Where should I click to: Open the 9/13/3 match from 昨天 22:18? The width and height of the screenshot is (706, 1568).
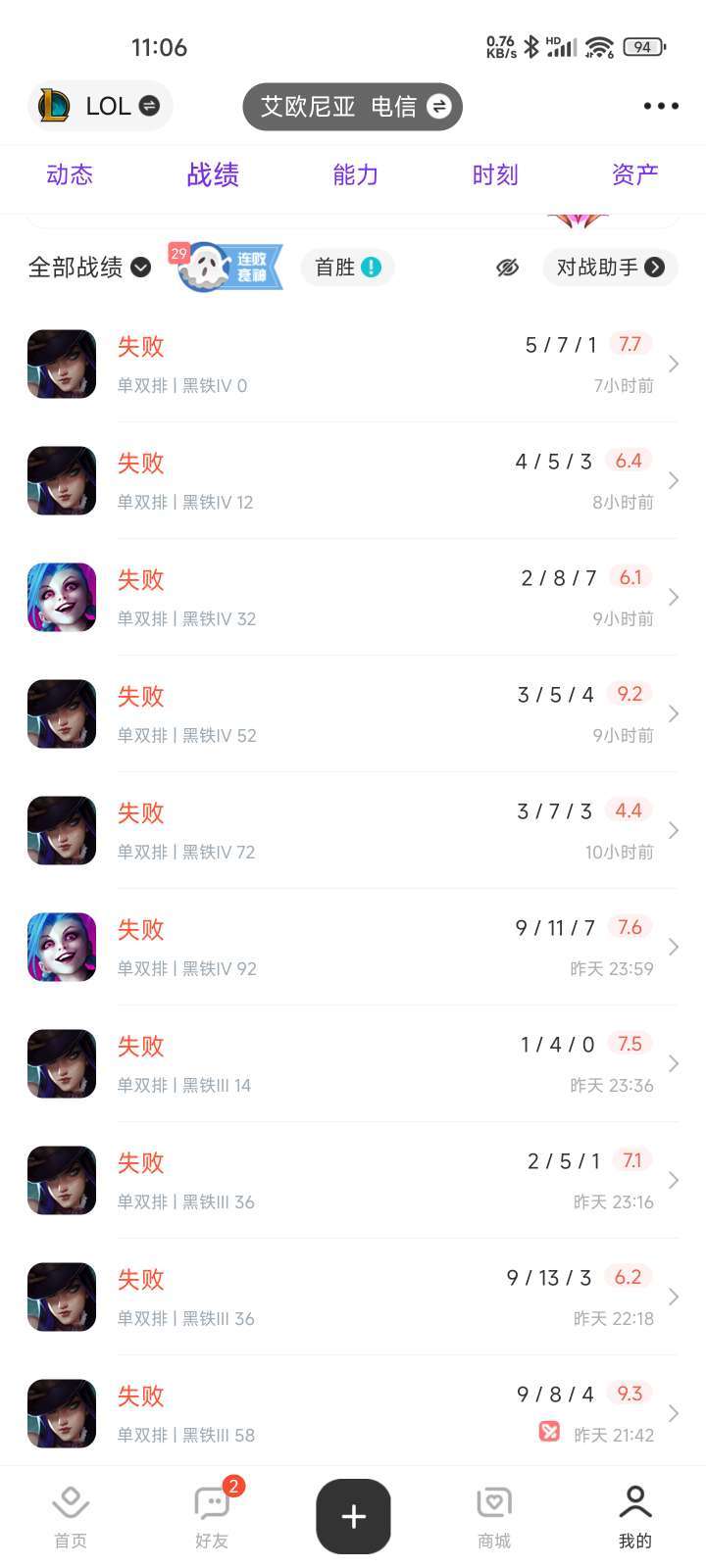point(353,1297)
